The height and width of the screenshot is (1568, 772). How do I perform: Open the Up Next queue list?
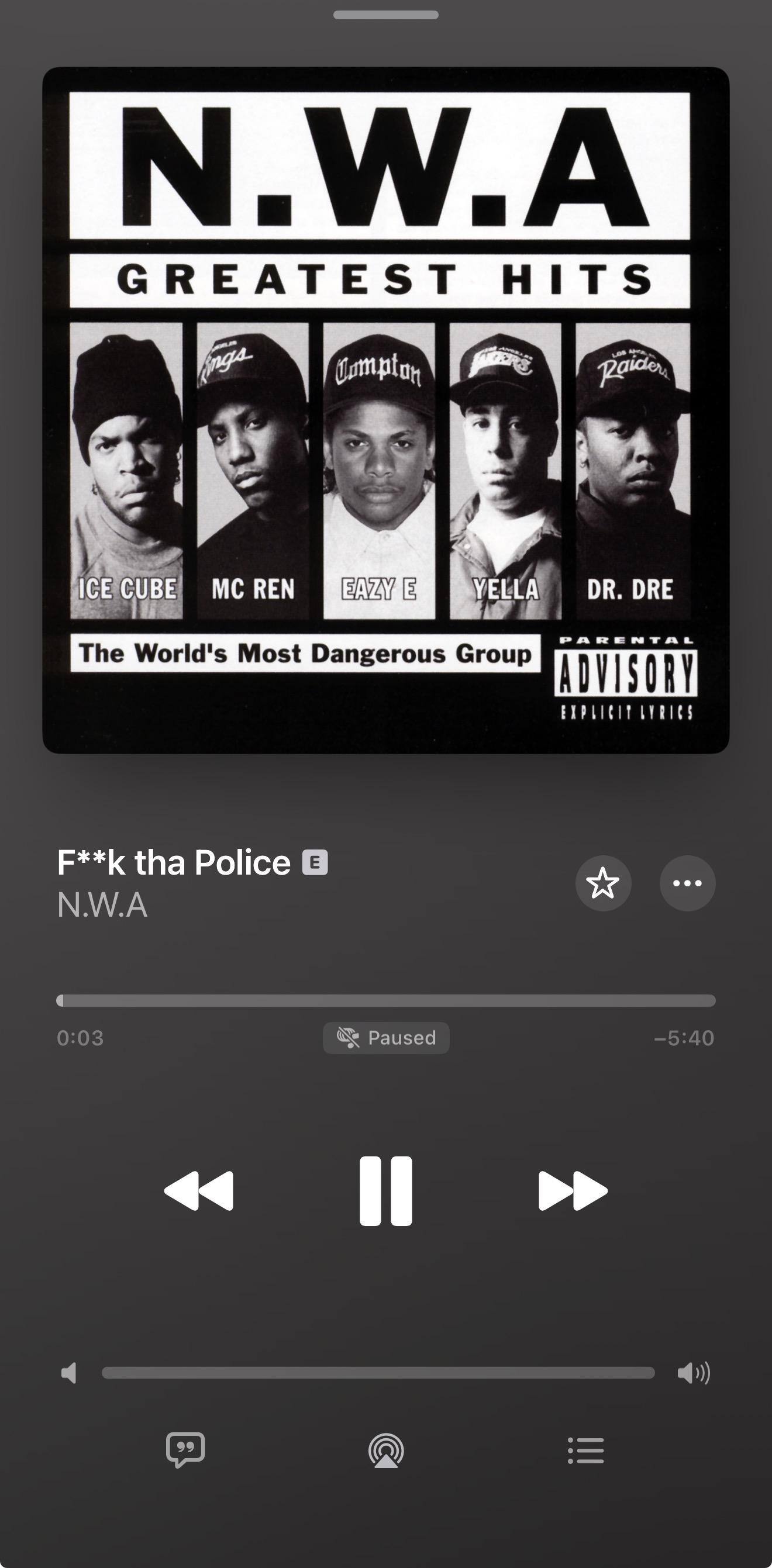coord(585,1450)
